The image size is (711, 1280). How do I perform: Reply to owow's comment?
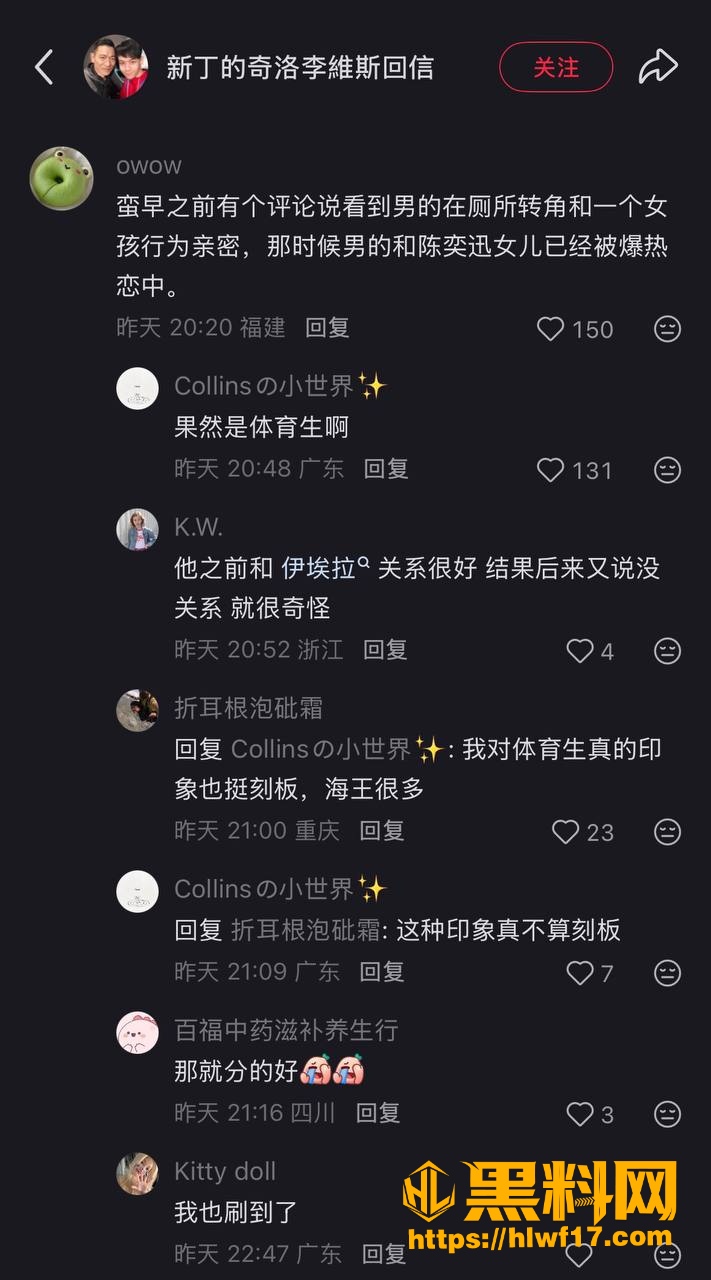click(327, 328)
